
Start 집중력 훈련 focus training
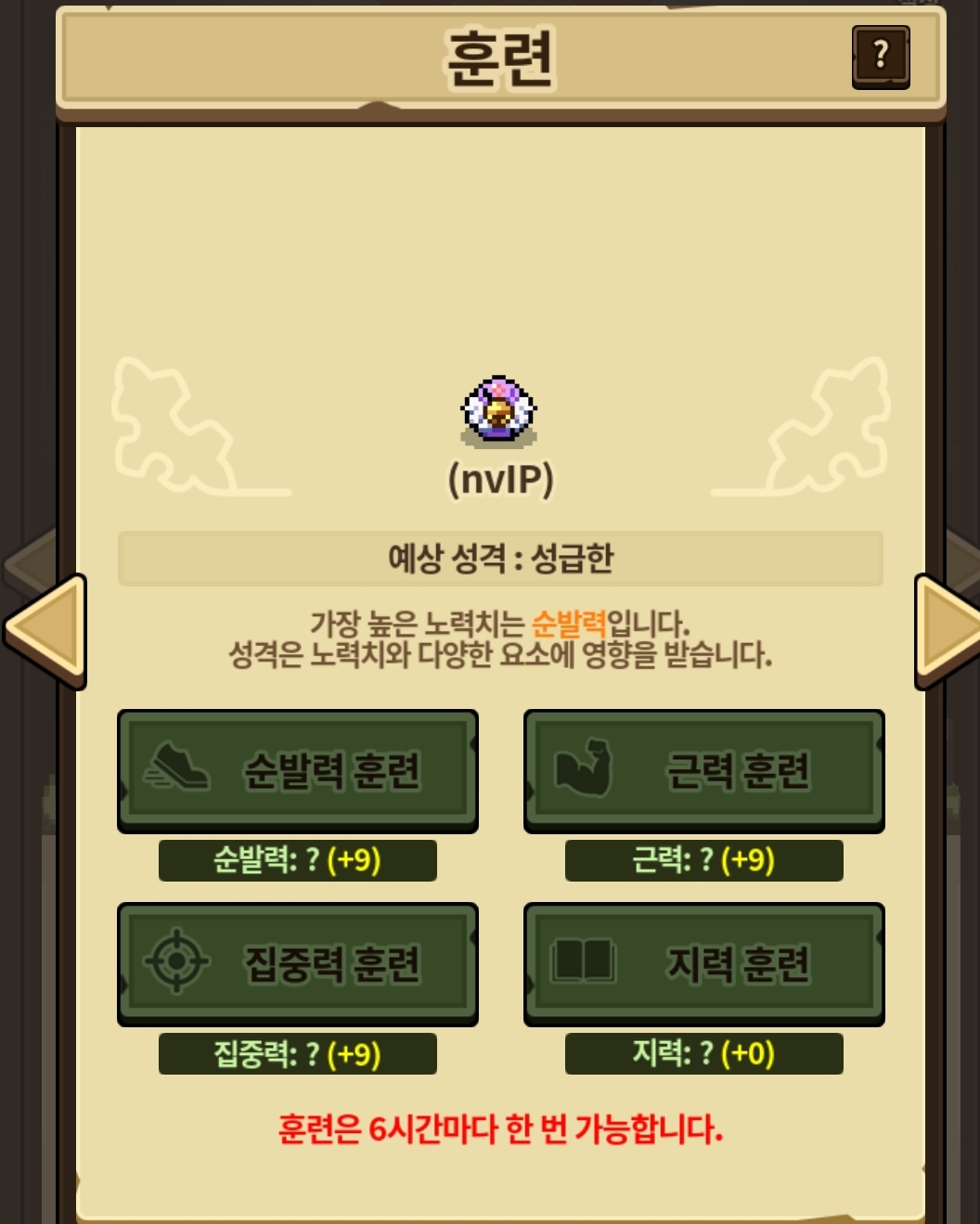coord(298,964)
